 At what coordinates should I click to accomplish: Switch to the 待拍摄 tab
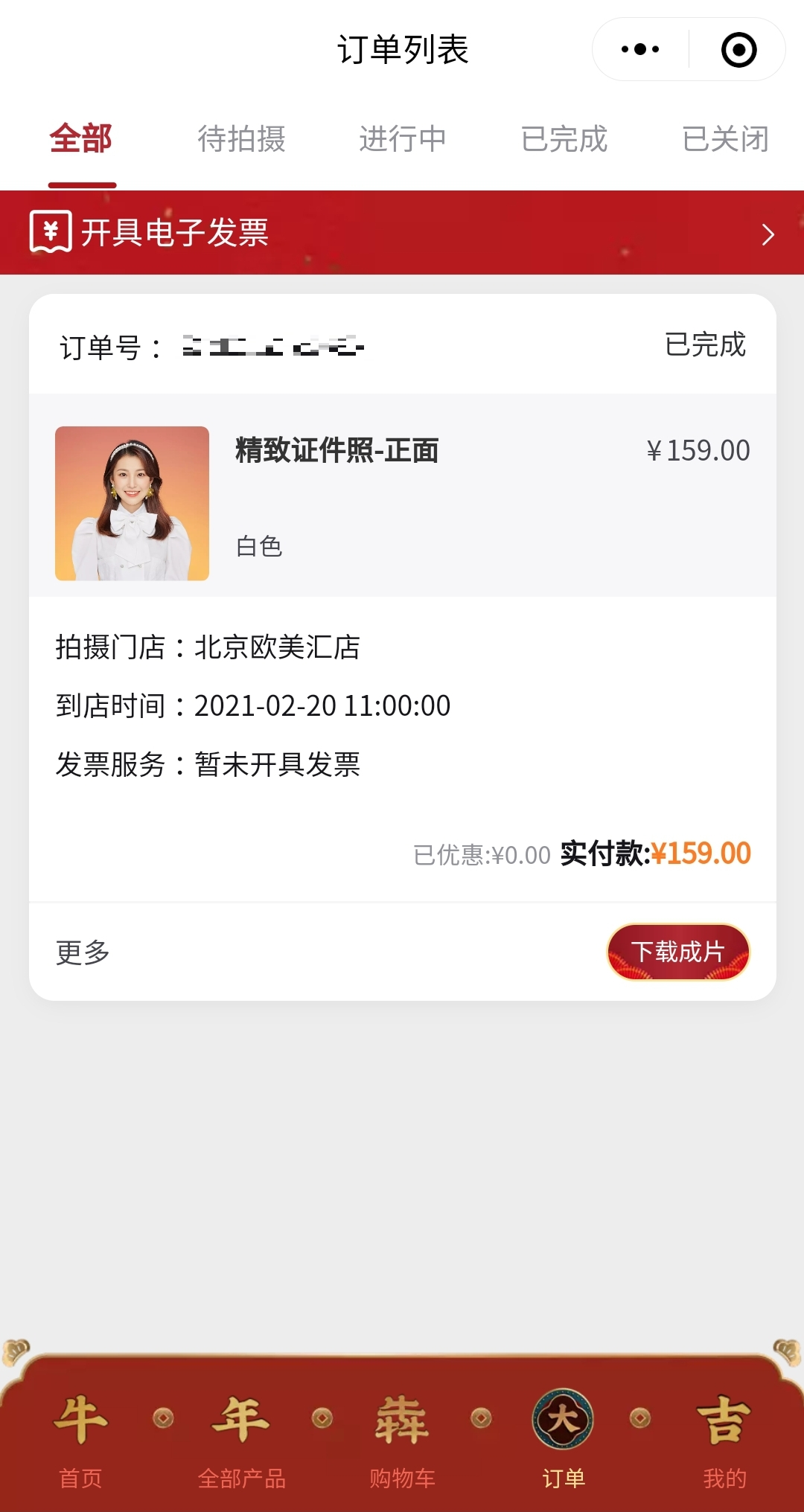tap(241, 139)
